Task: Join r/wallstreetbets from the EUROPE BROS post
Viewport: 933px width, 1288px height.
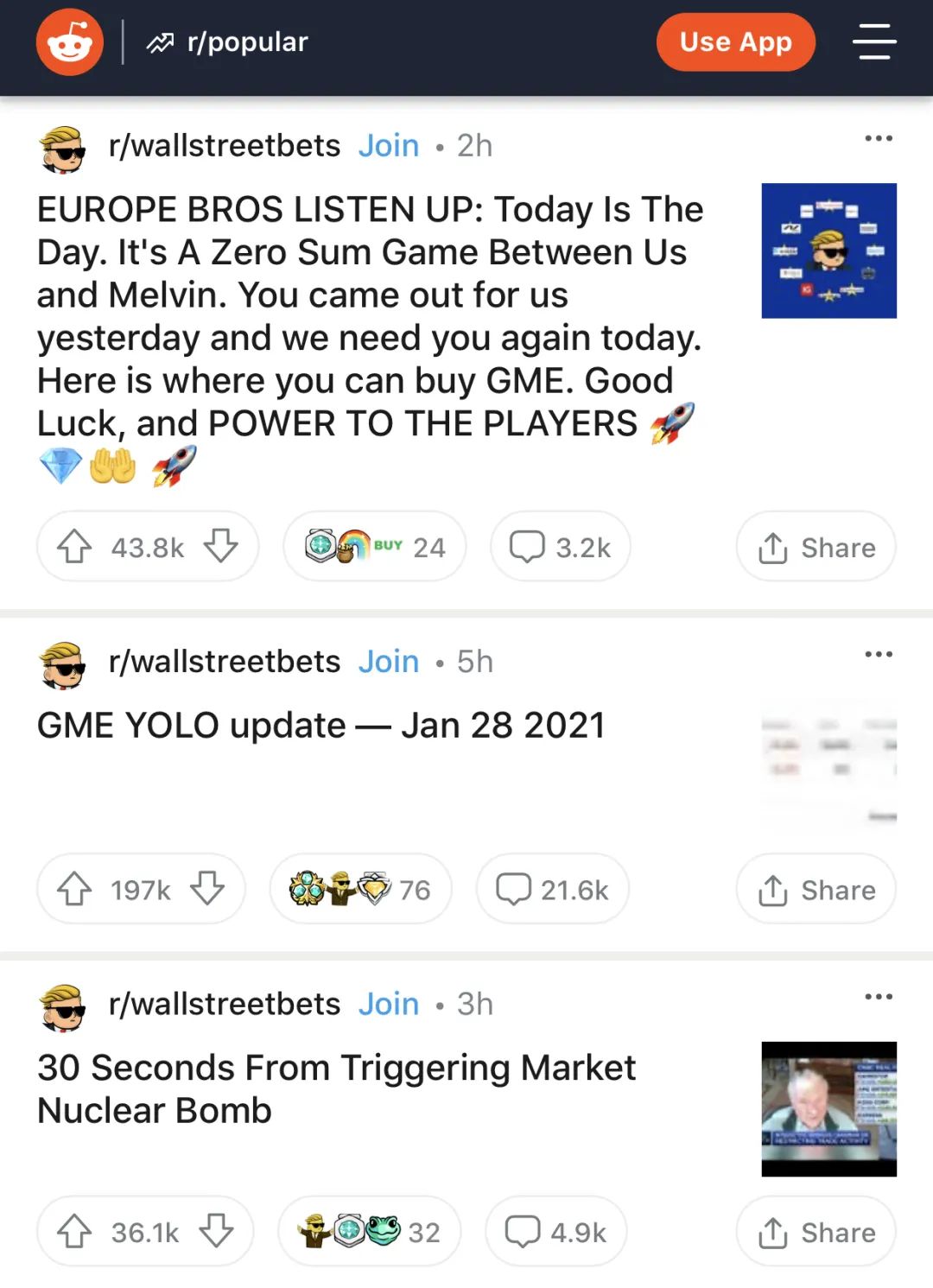Action: (388, 146)
